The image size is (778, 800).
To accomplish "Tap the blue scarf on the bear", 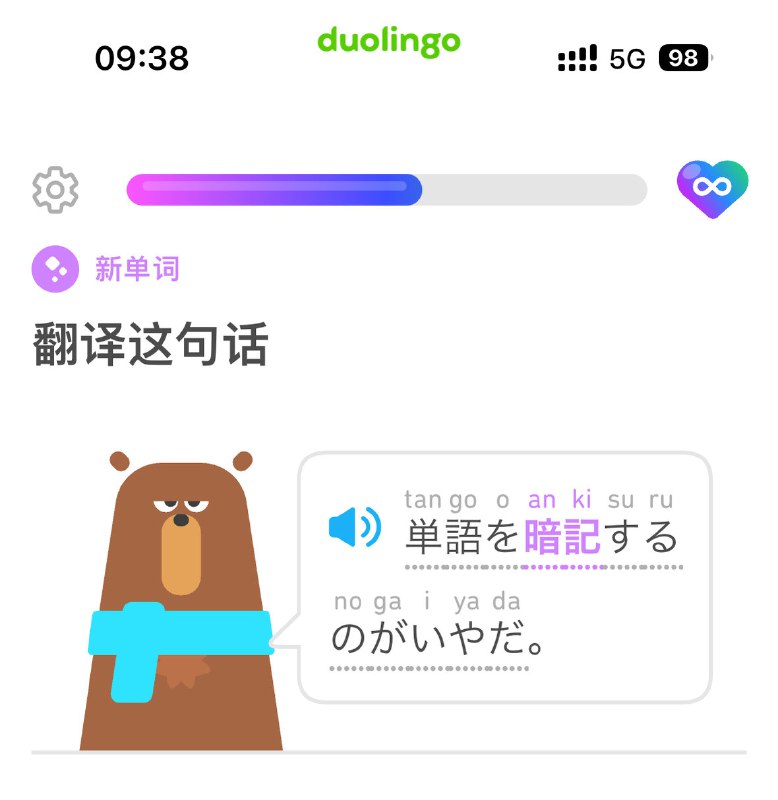I will pos(175,630).
